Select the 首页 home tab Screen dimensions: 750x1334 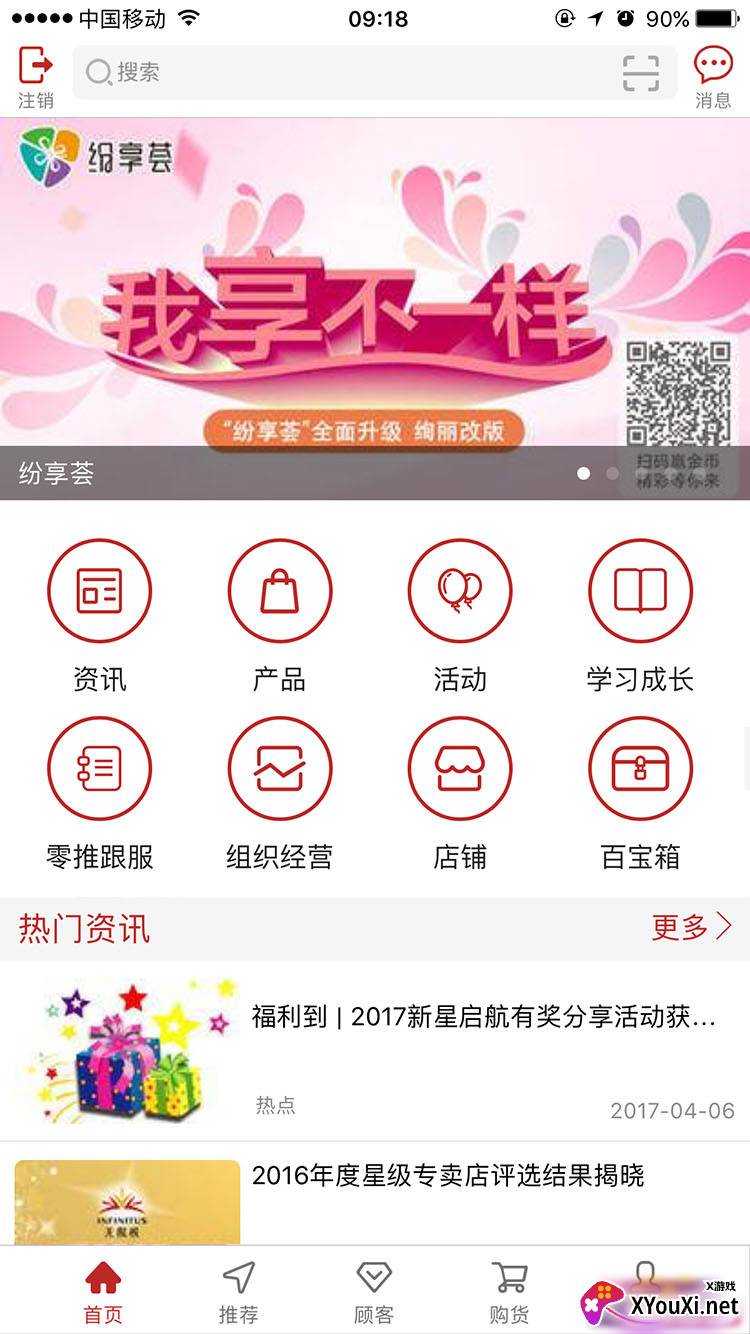tap(103, 1292)
